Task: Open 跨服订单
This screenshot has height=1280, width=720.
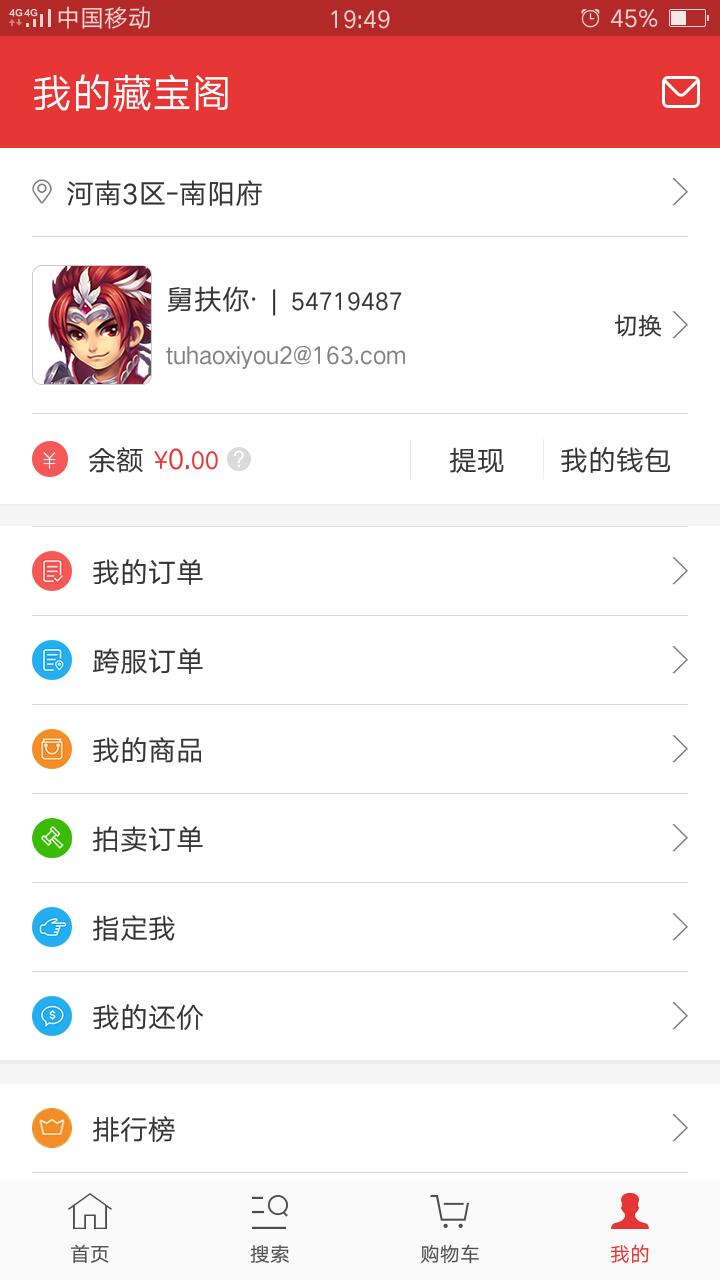Action: [360, 661]
